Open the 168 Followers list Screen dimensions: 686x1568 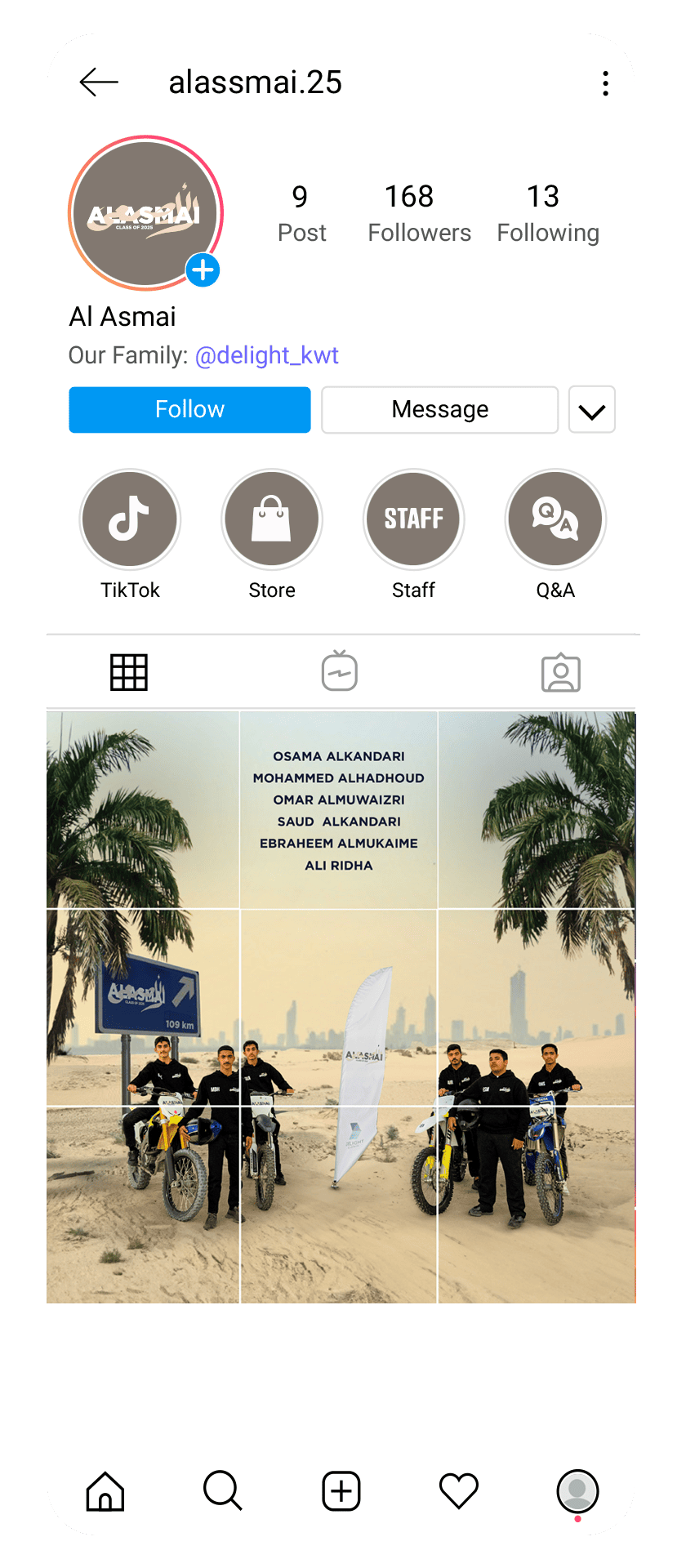(419, 213)
